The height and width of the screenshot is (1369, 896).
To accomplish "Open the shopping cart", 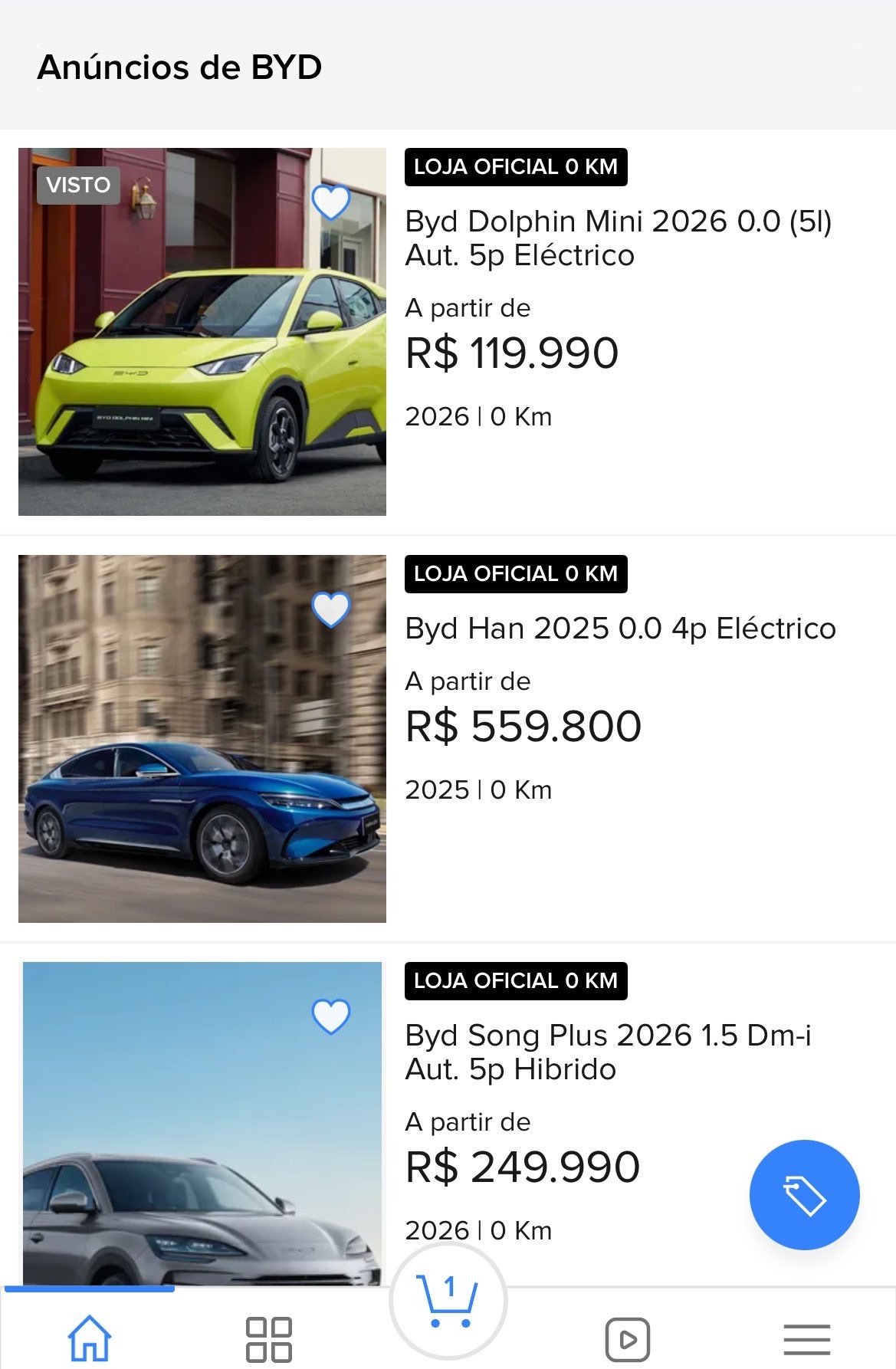I will [448, 1301].
